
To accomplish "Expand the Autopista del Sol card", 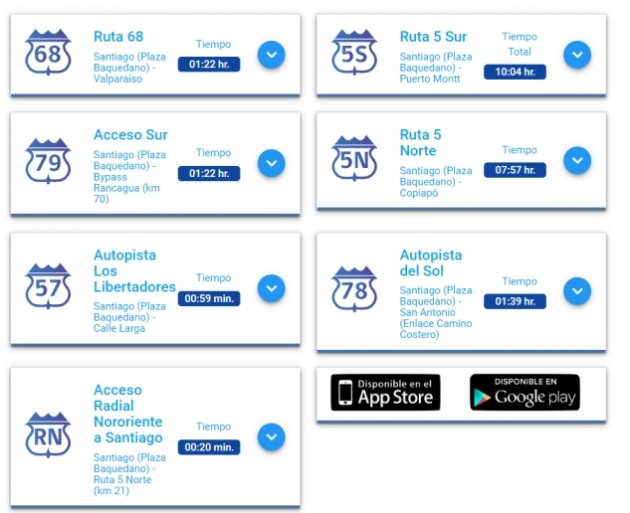I will pos(576,291).
